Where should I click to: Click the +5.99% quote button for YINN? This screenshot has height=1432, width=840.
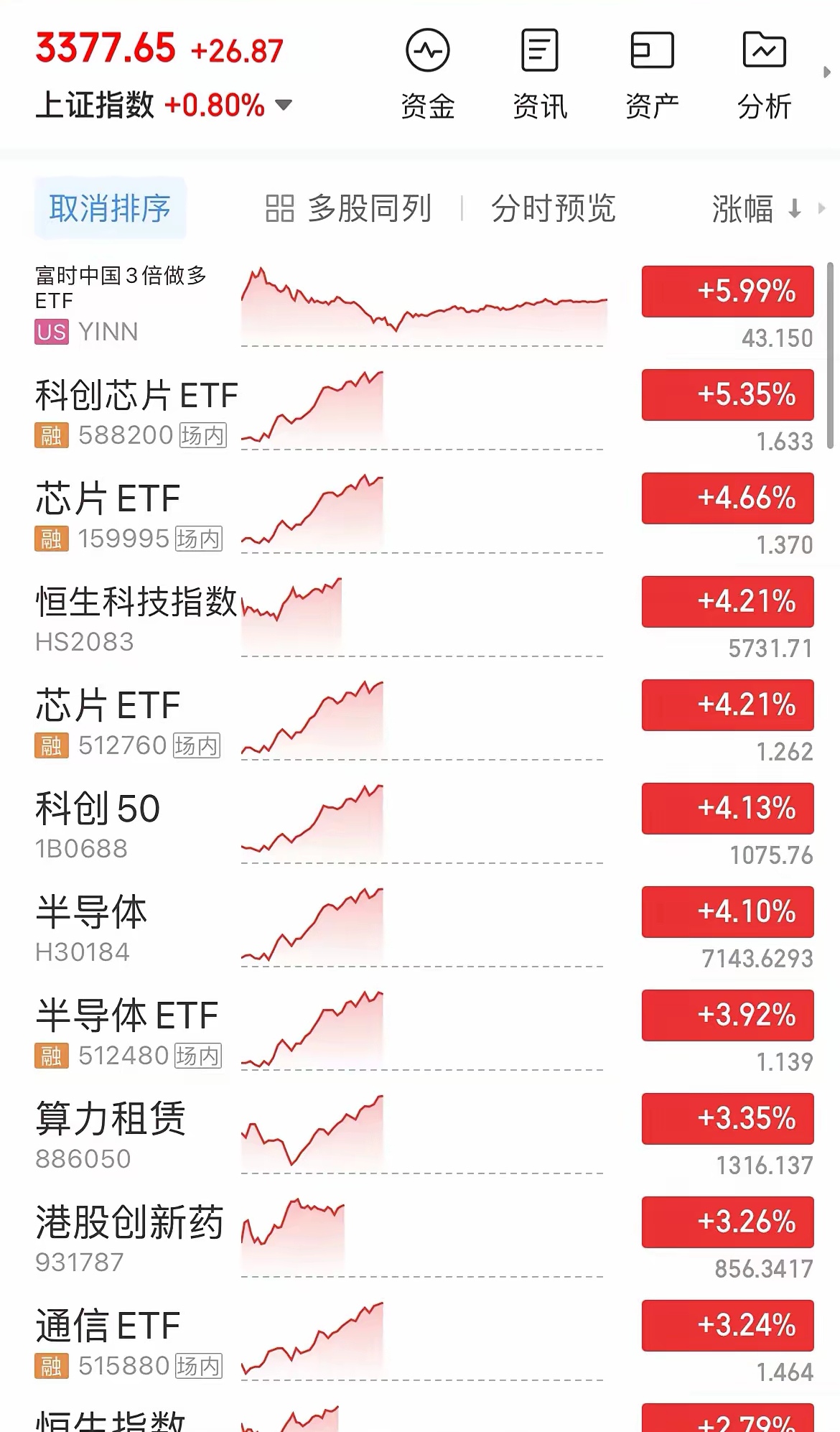click(727, 291)
